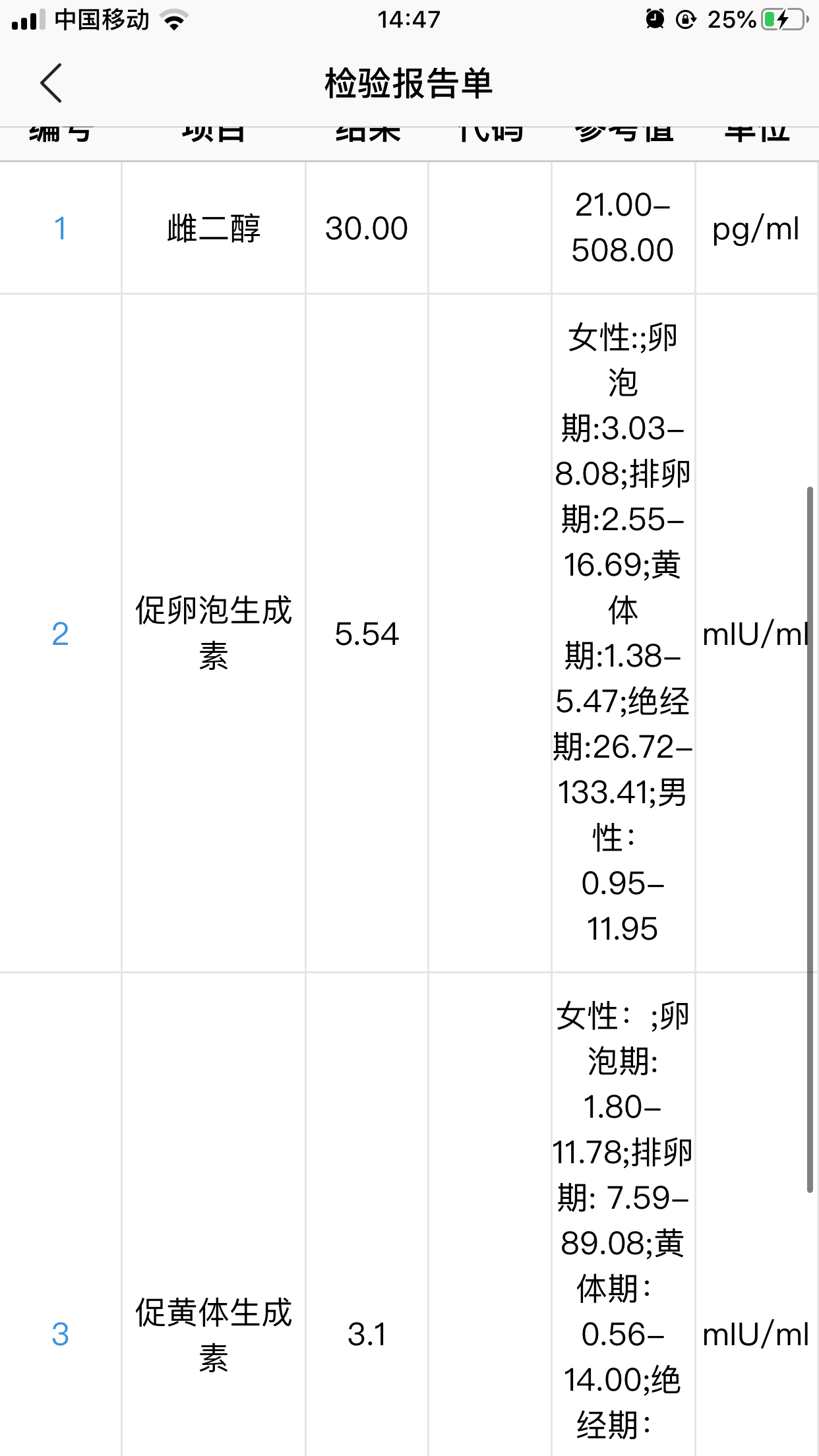The image size is (819, 1456).
Task: Go back from the 检验报告单 page
Action: coord(51,83)
